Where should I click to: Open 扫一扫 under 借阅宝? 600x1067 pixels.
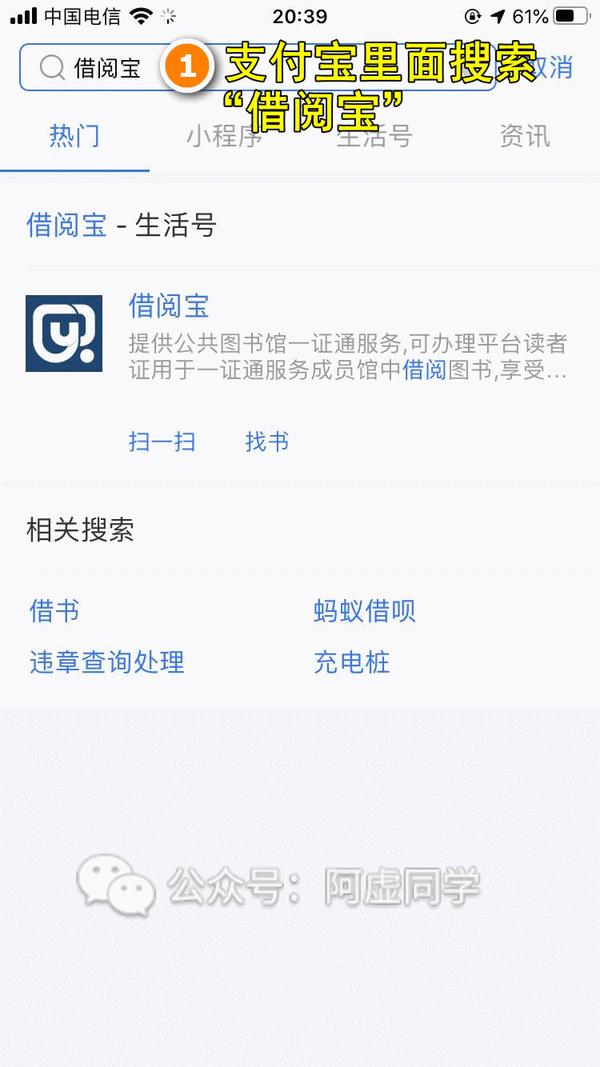[x=162, y=441]
